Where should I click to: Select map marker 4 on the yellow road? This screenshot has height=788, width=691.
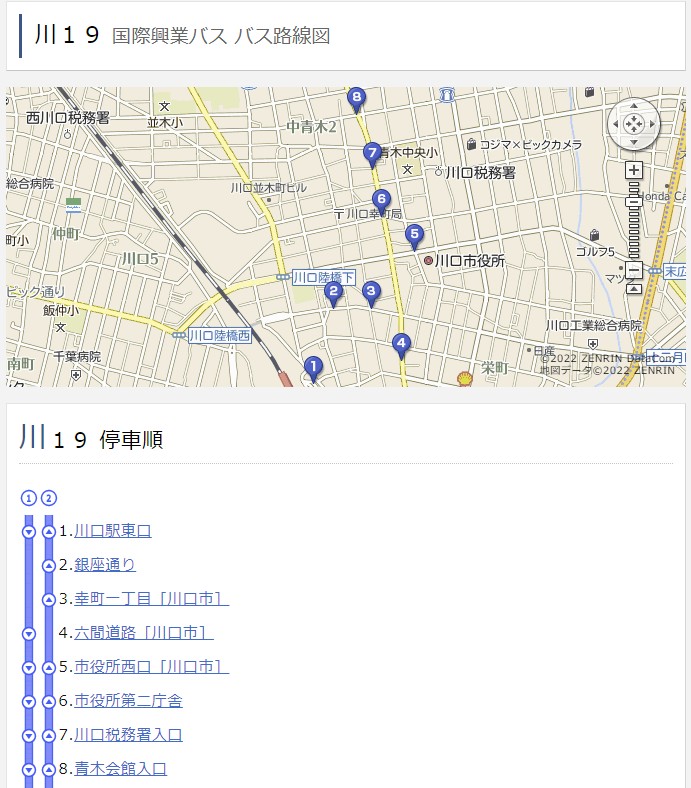coord(401,344)
